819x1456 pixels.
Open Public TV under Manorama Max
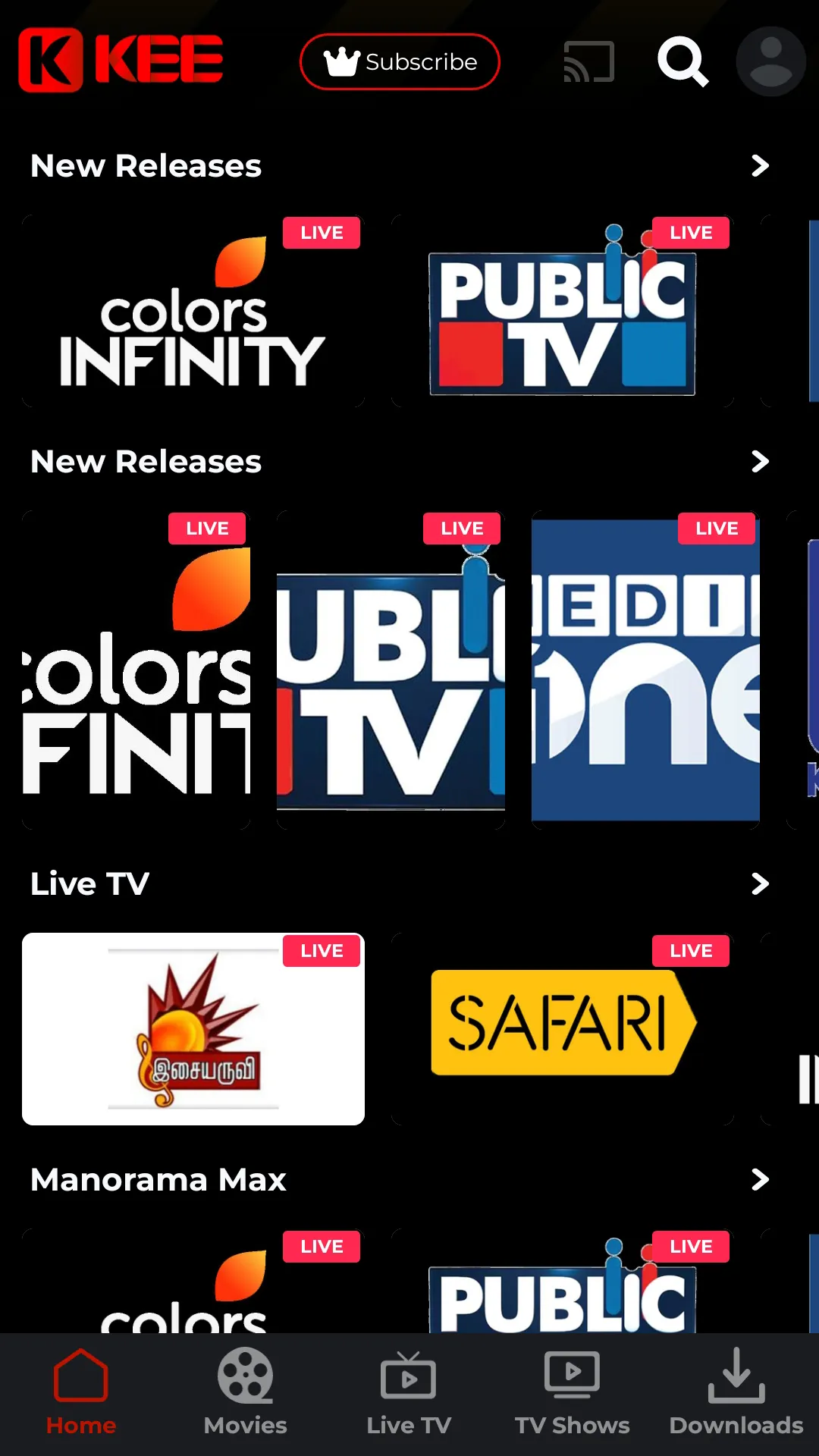pos(562,1283)
